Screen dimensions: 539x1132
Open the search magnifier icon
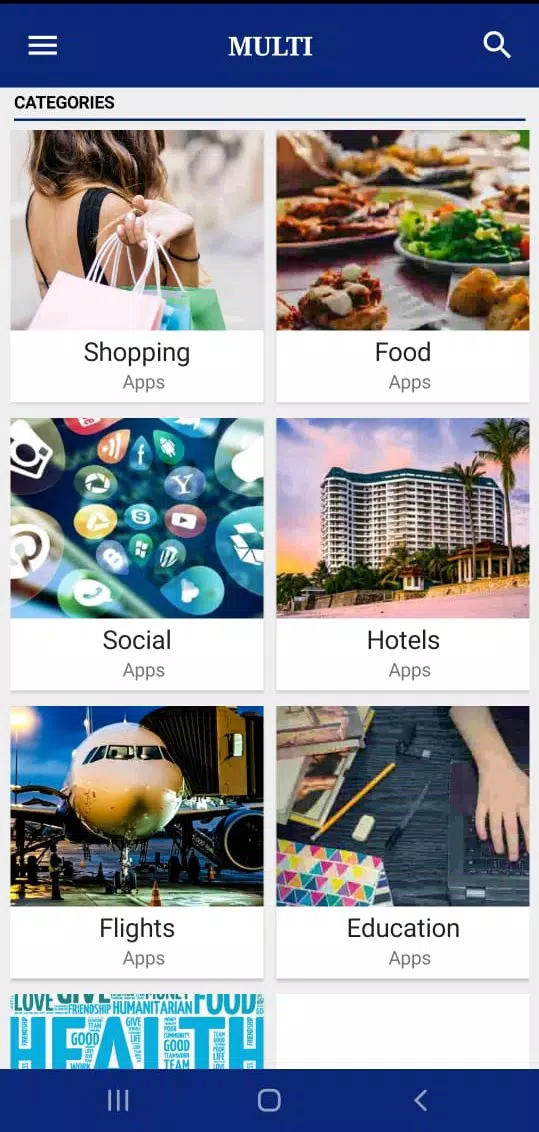pos(496,45)
